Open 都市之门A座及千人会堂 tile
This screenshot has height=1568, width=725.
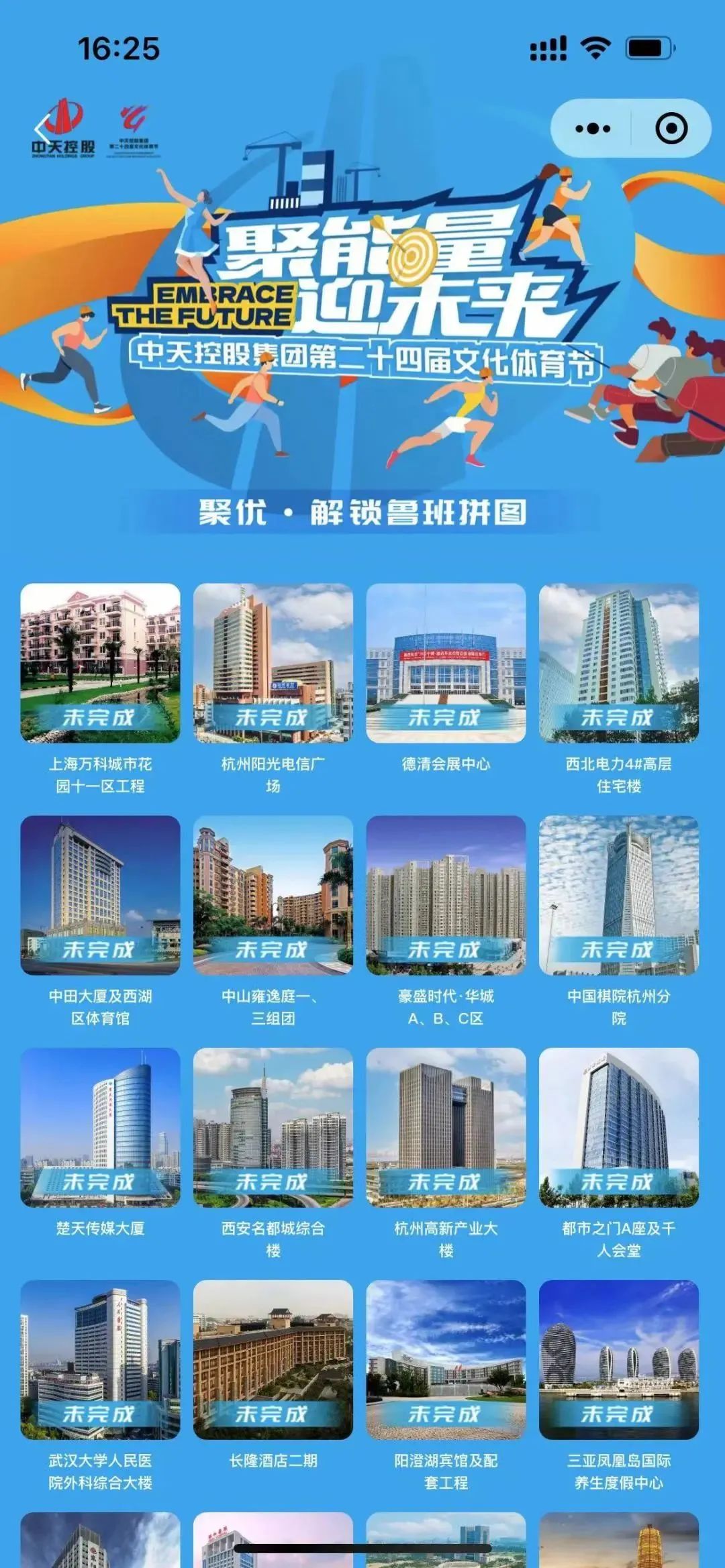pos(619,1127)
